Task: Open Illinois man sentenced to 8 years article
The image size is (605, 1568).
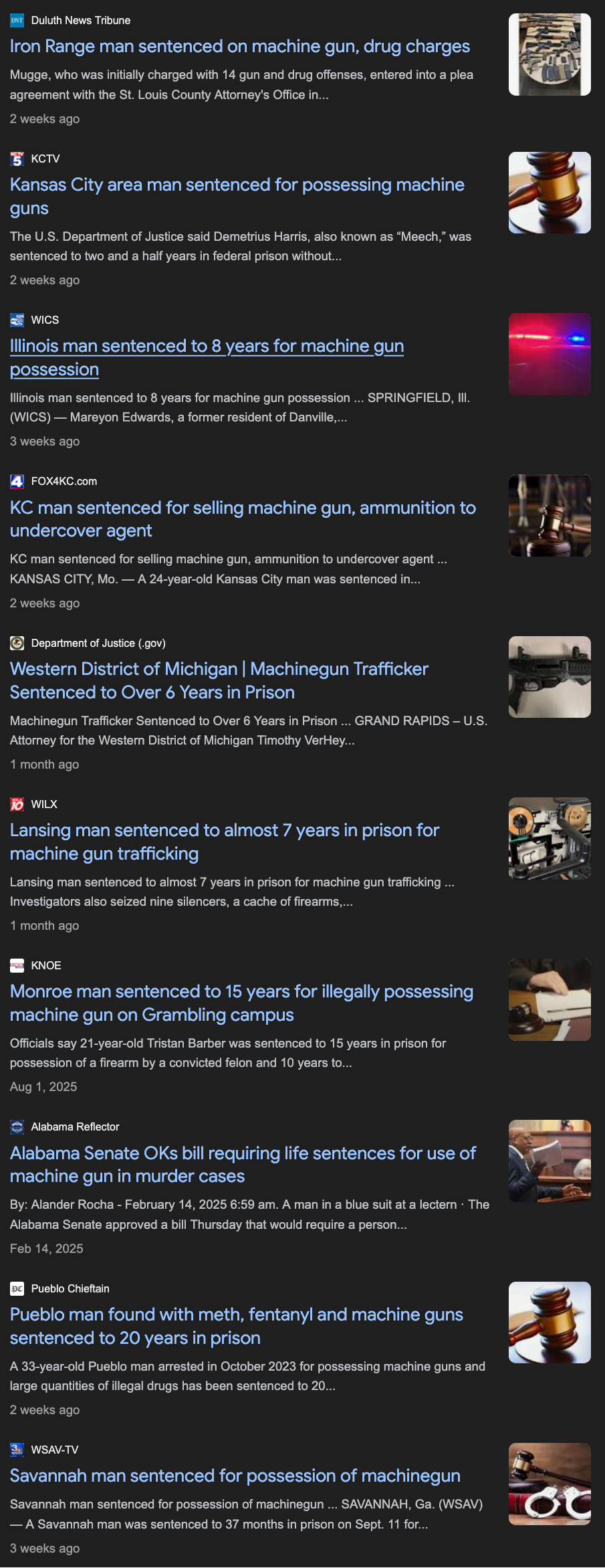Action: coord(207,347)
